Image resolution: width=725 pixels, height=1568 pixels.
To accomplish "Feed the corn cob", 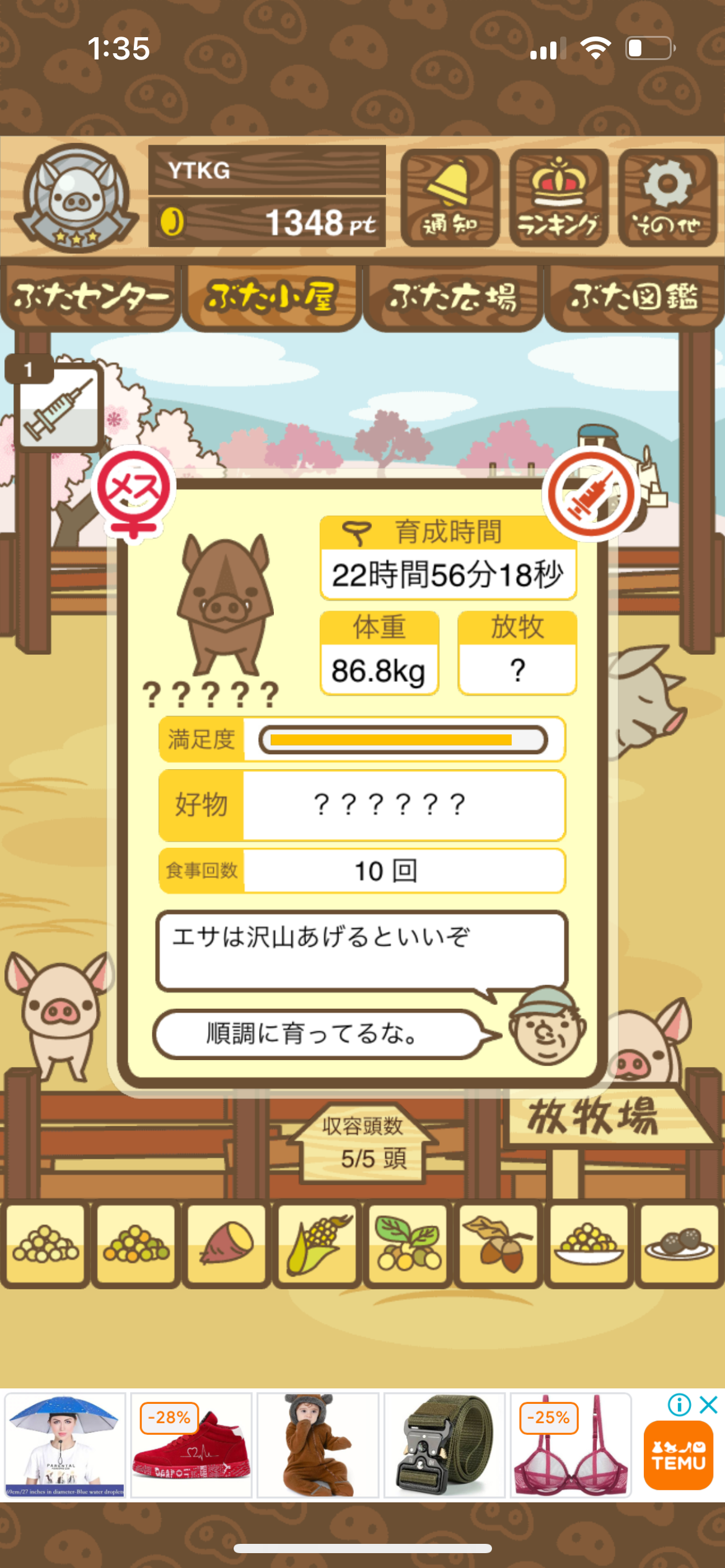I will [317, 1244].
